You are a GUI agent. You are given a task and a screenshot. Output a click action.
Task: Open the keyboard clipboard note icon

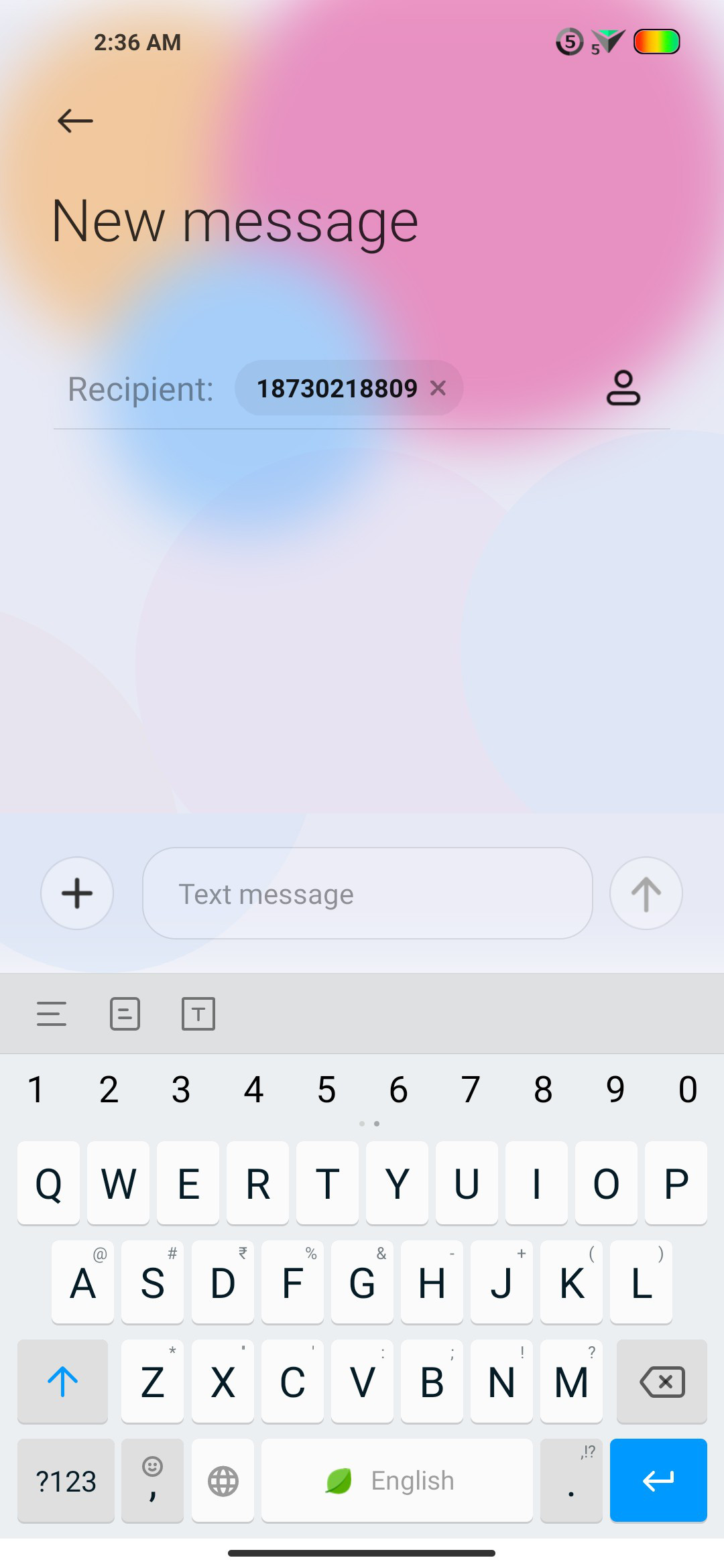(125, 1014)
